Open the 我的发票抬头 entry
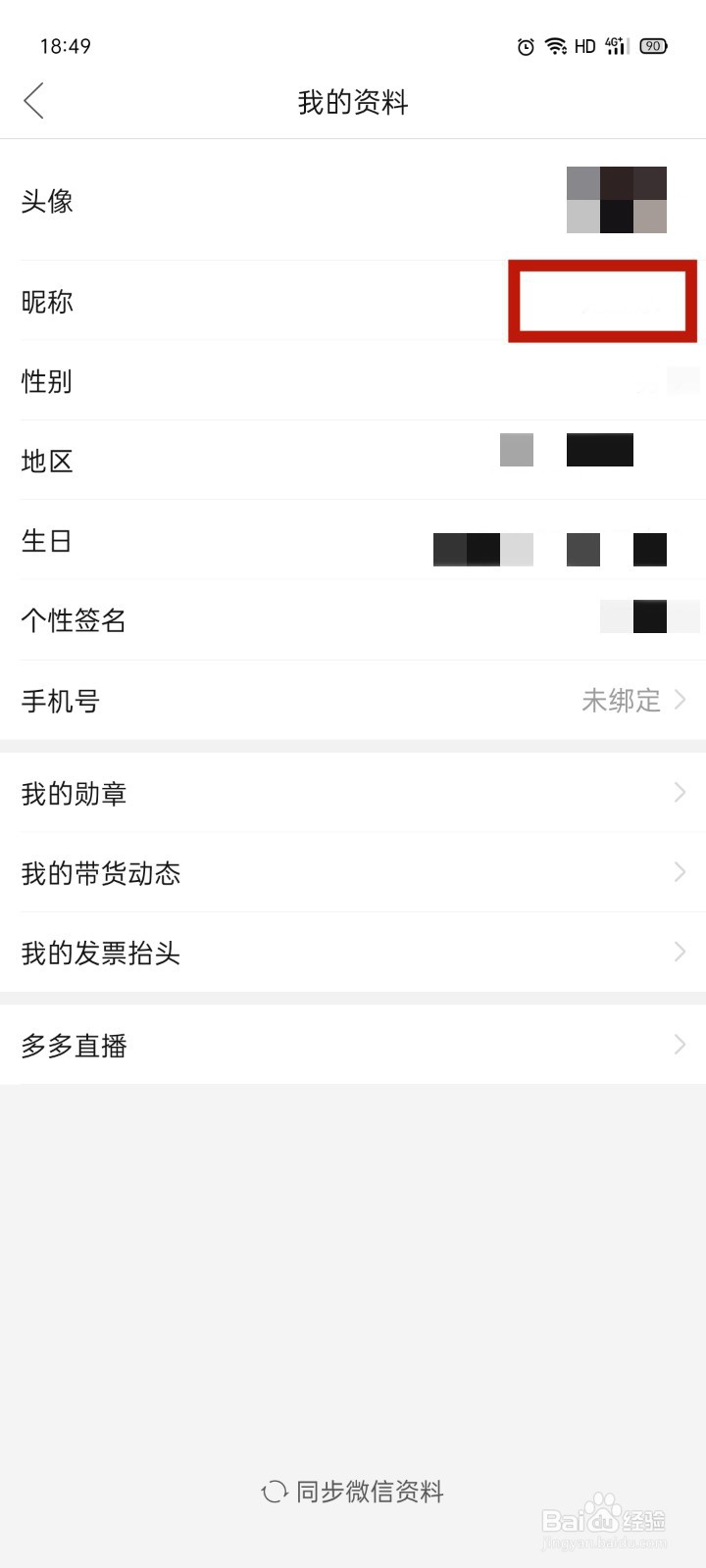The image size is (706, 1568). 681,952
